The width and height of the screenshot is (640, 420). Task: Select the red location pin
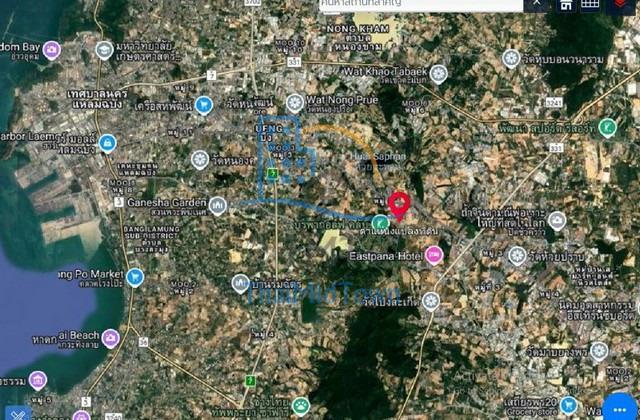(399, 205)
